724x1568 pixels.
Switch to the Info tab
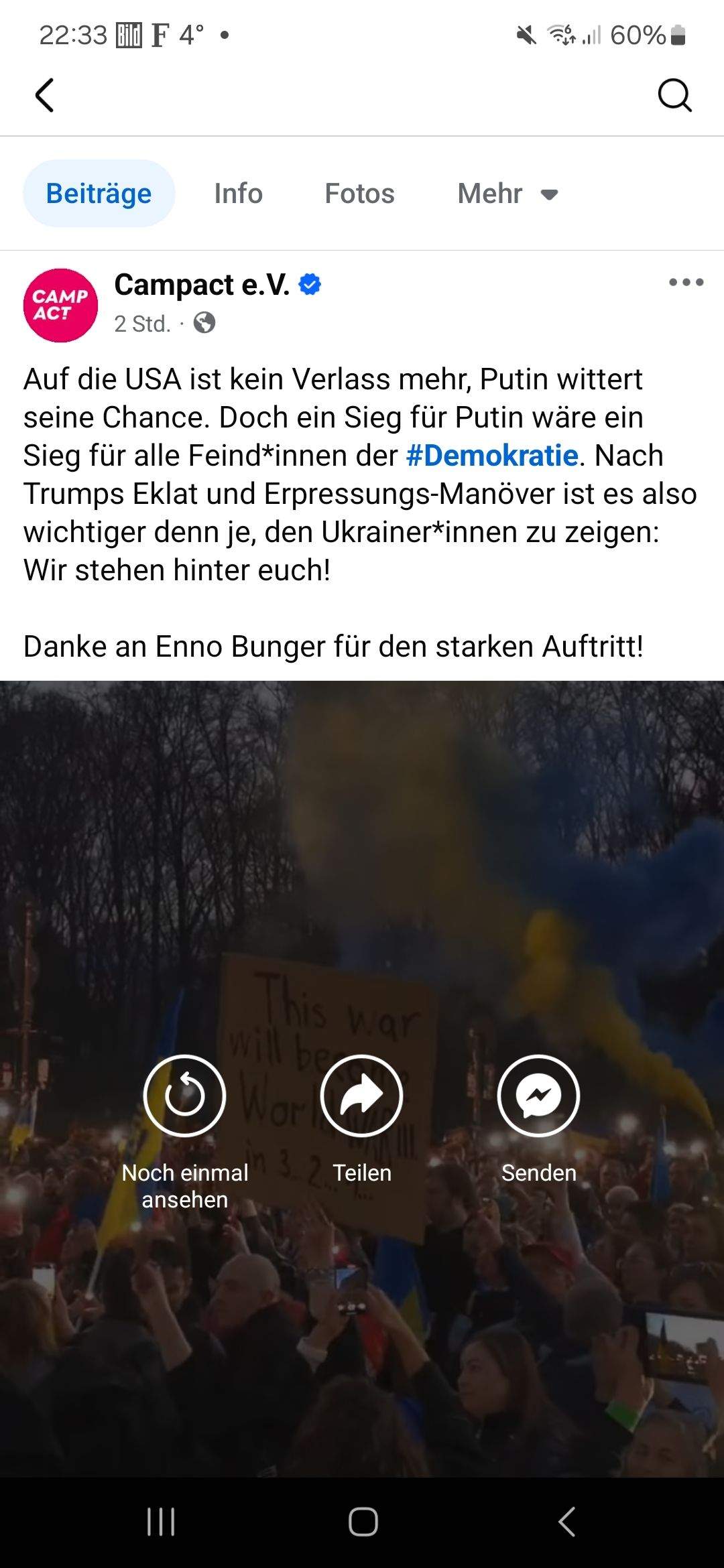[x=237, y=194]
